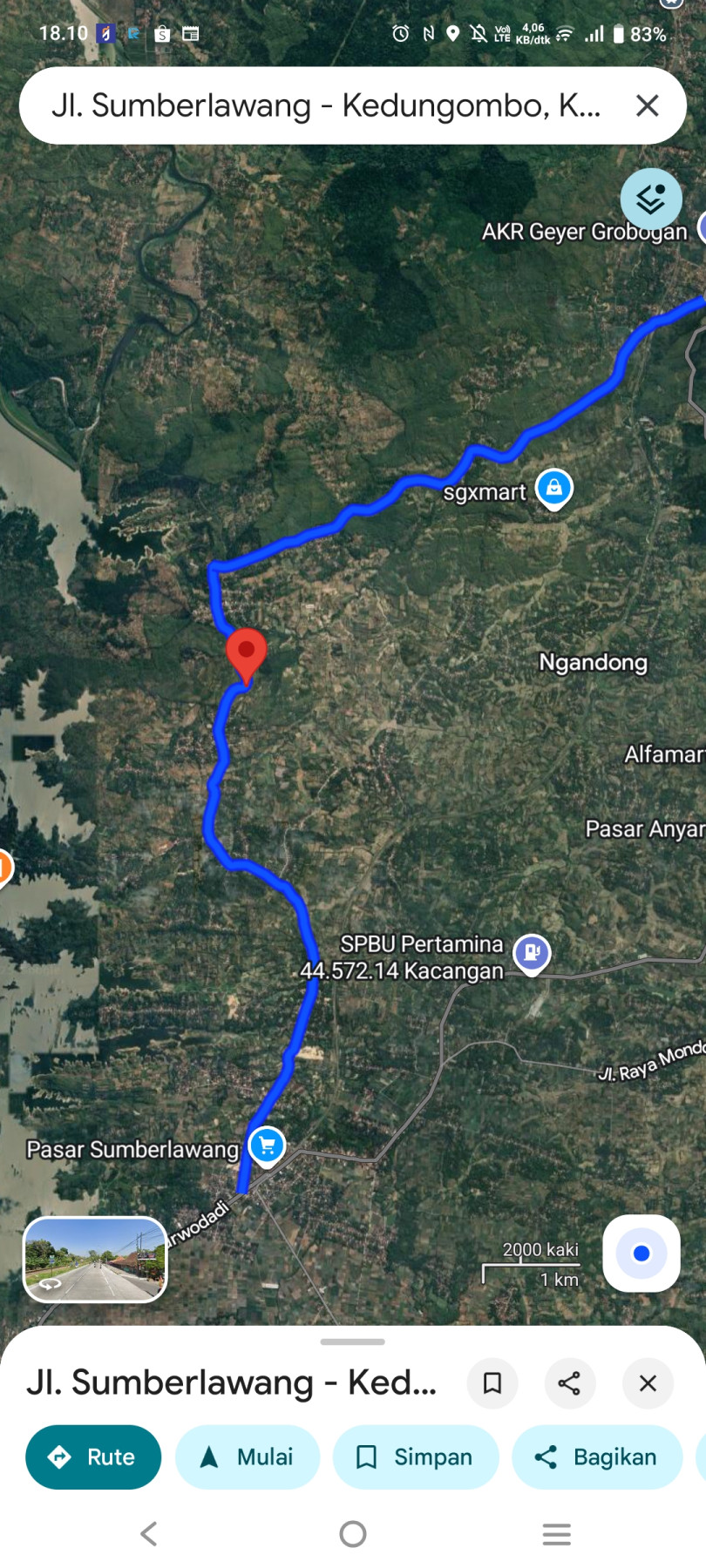
Task: Get directions with the Rute button
Action: click(93, 1457)
